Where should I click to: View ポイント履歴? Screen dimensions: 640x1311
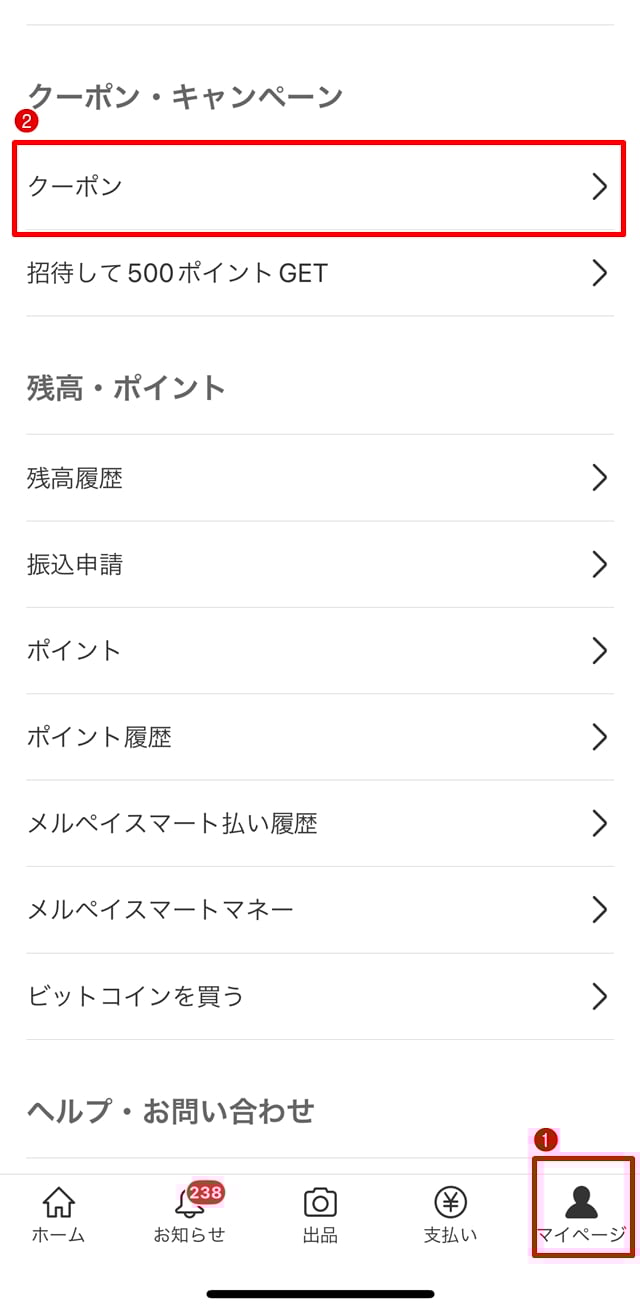coord(319,737)
